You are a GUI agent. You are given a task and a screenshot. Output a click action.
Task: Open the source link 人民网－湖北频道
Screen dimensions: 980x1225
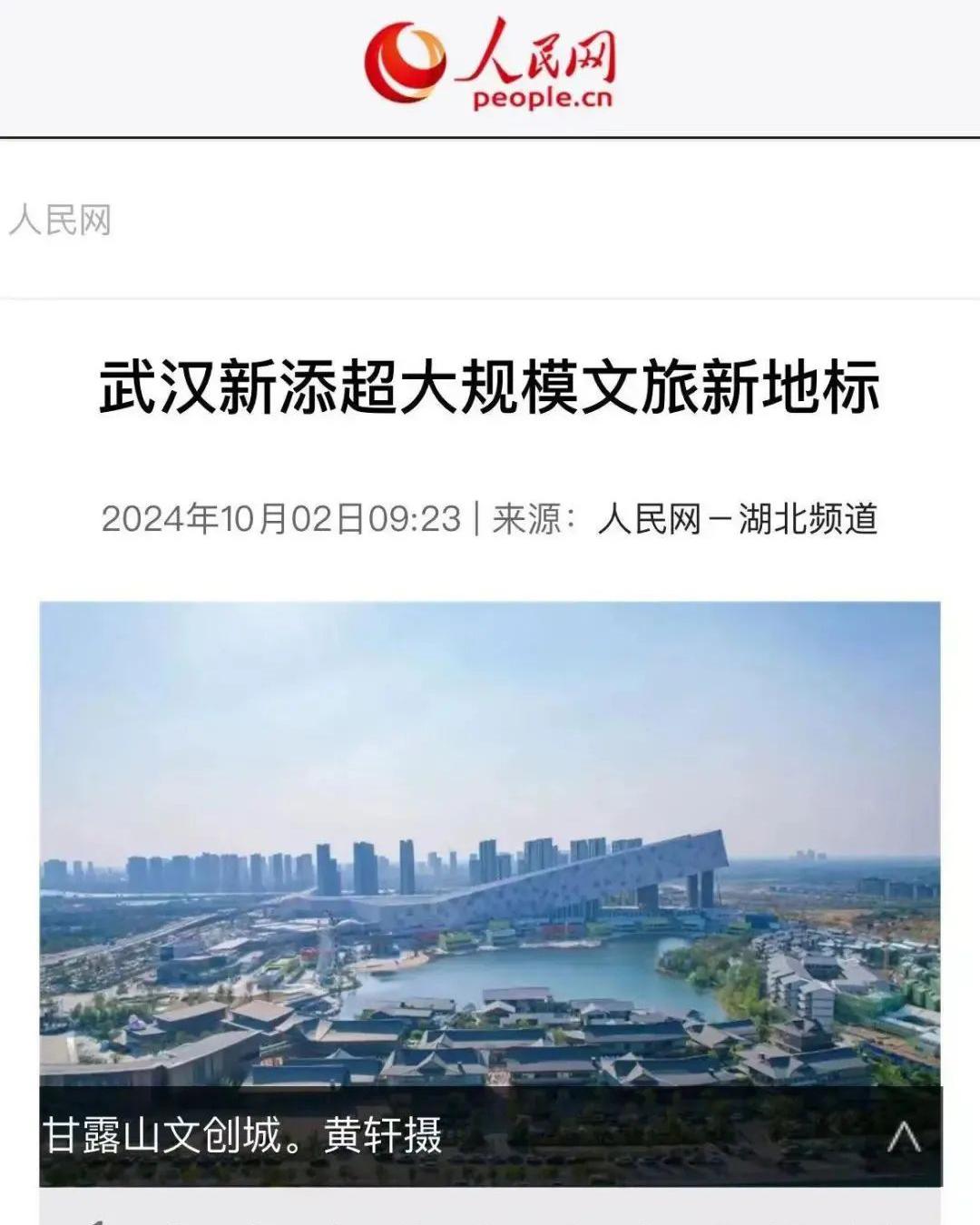[x=737, y=519]
